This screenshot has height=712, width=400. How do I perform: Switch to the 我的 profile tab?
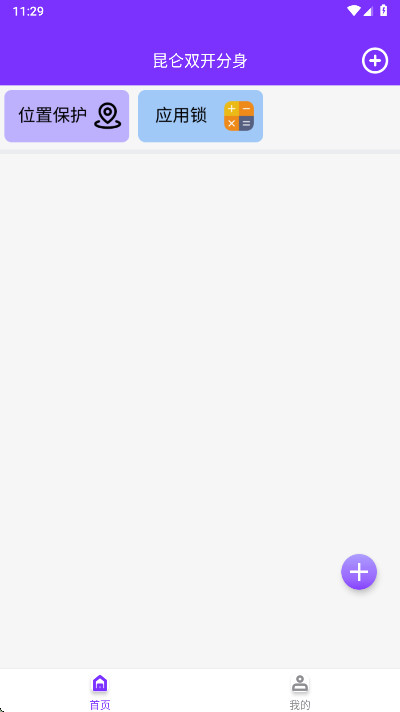click(x=300, y=691)
